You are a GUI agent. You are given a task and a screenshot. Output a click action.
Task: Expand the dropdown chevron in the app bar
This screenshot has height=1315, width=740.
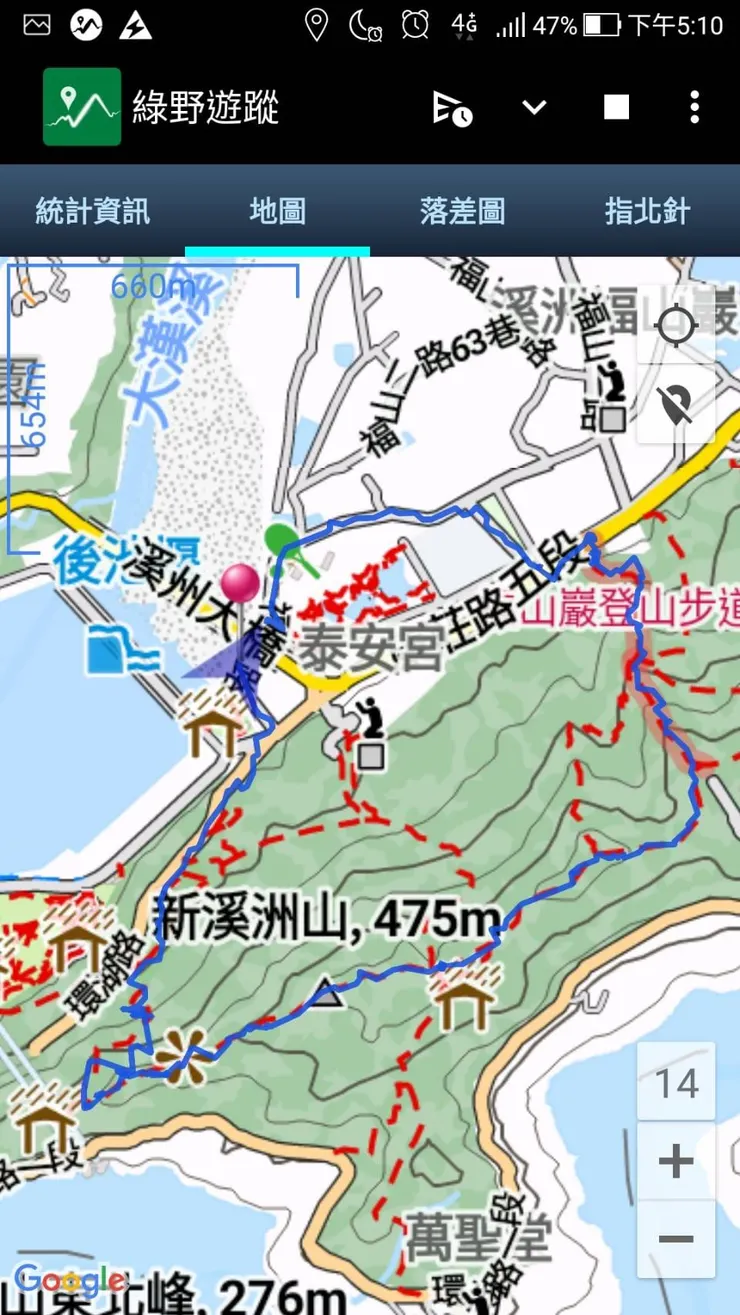[534, 108]
